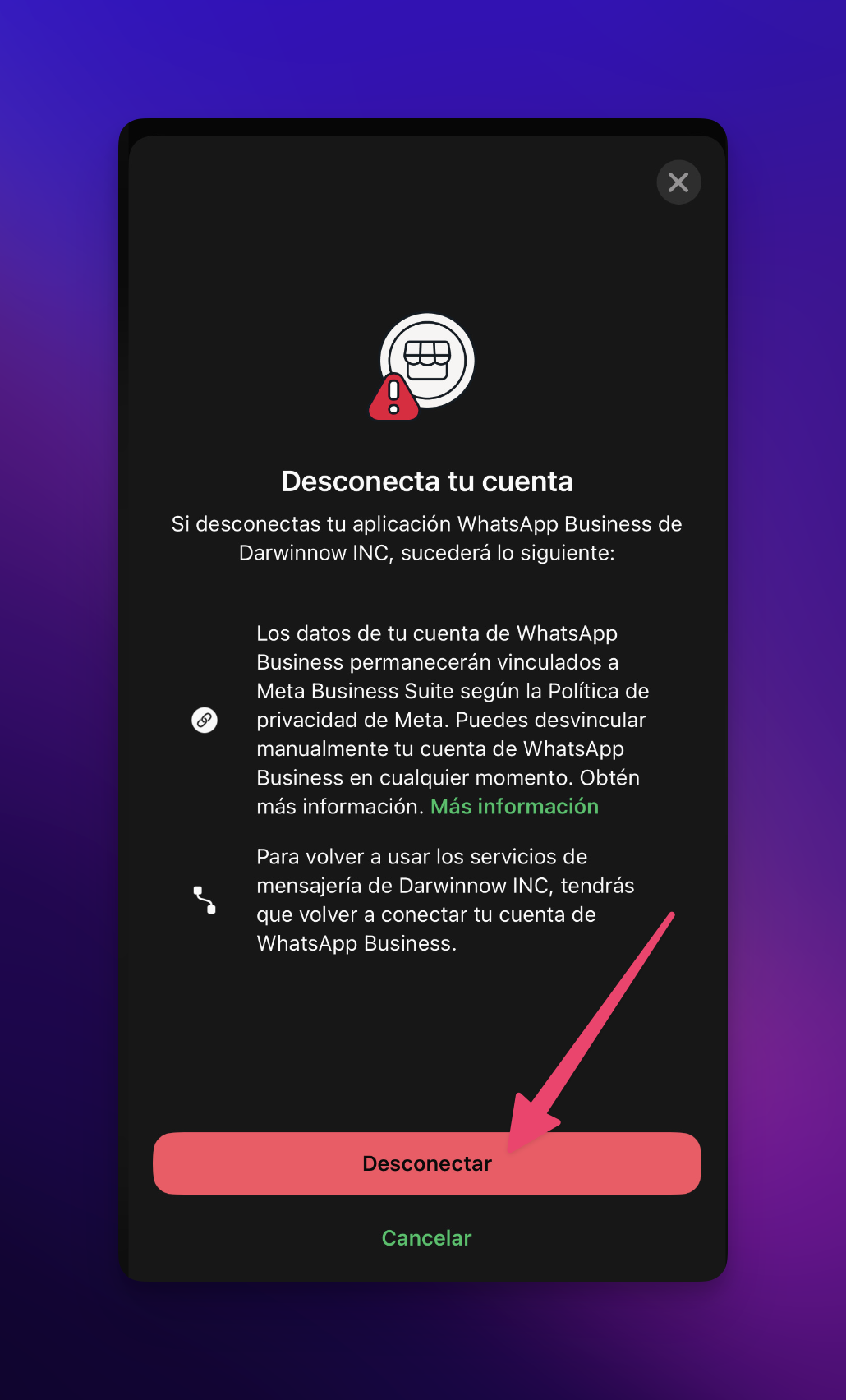The width and height of the screenshot is (846, 1400).
Task: Close the disconnect account dialog
Action: coord(678,182)
